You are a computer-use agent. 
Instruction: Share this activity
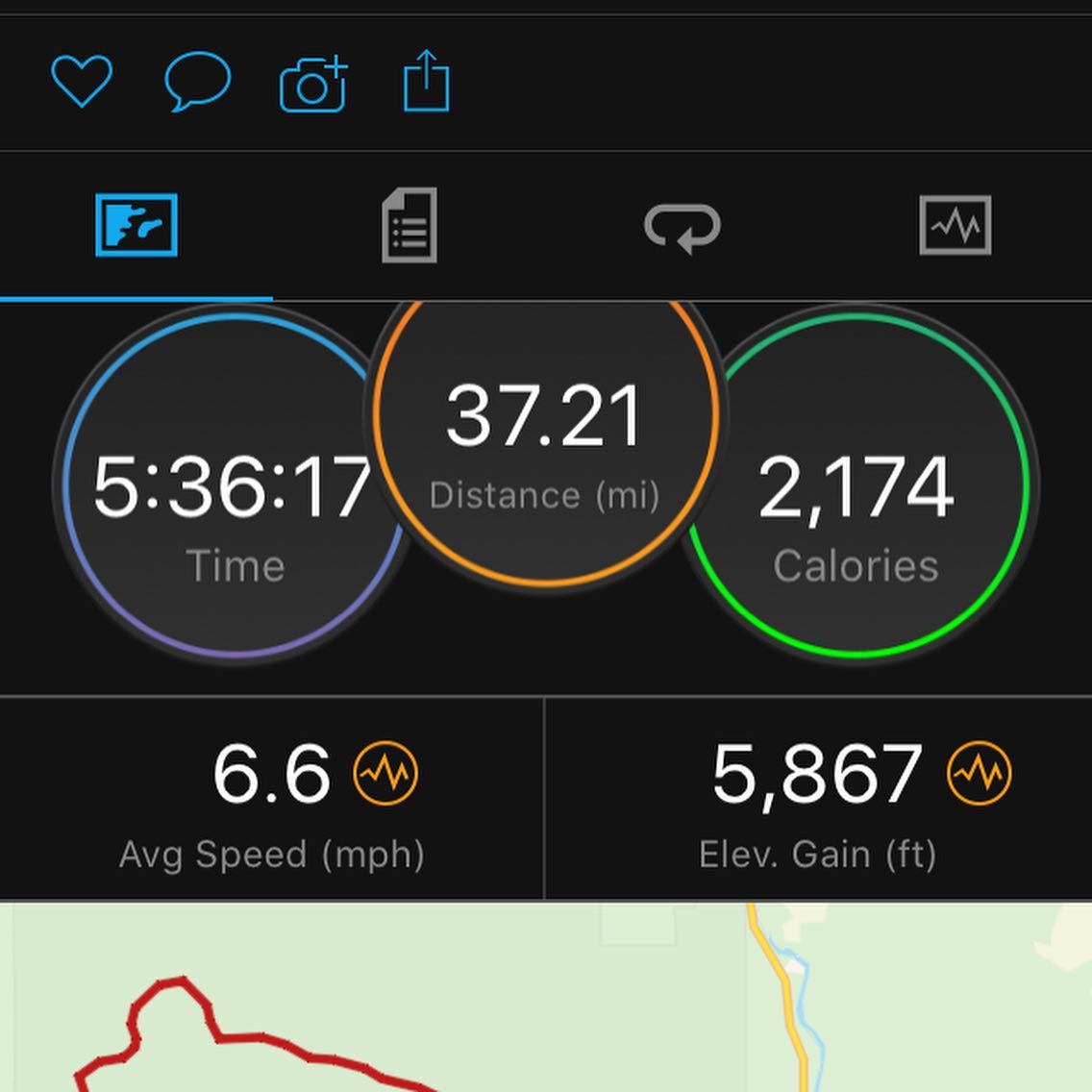(426, 83)
